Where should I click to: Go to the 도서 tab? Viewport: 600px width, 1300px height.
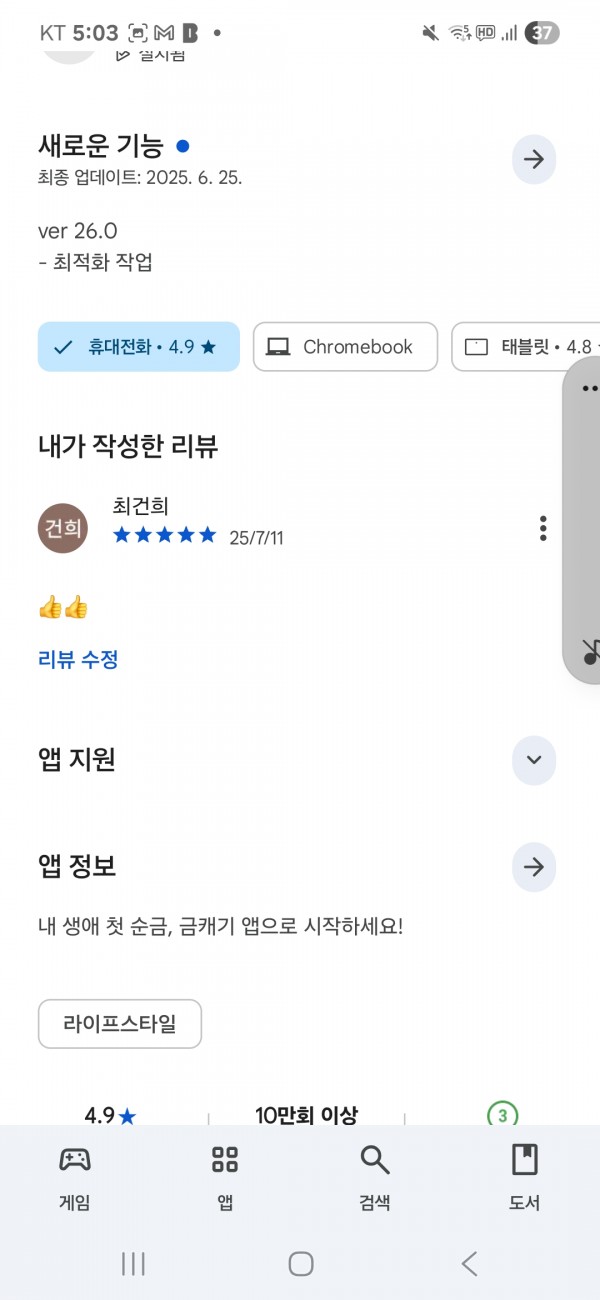tap(525, 1177)
